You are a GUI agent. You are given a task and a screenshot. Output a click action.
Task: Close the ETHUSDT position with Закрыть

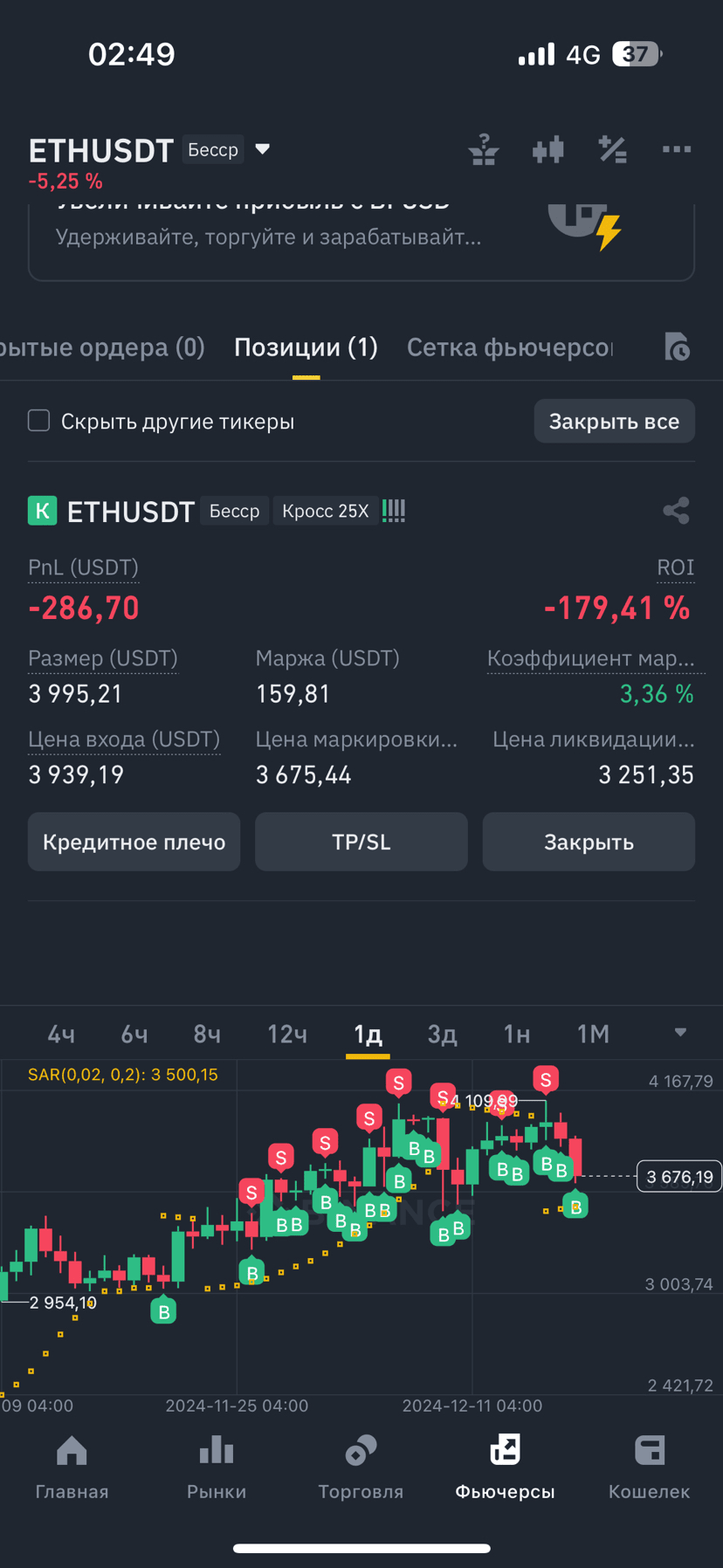click(589, 842)
